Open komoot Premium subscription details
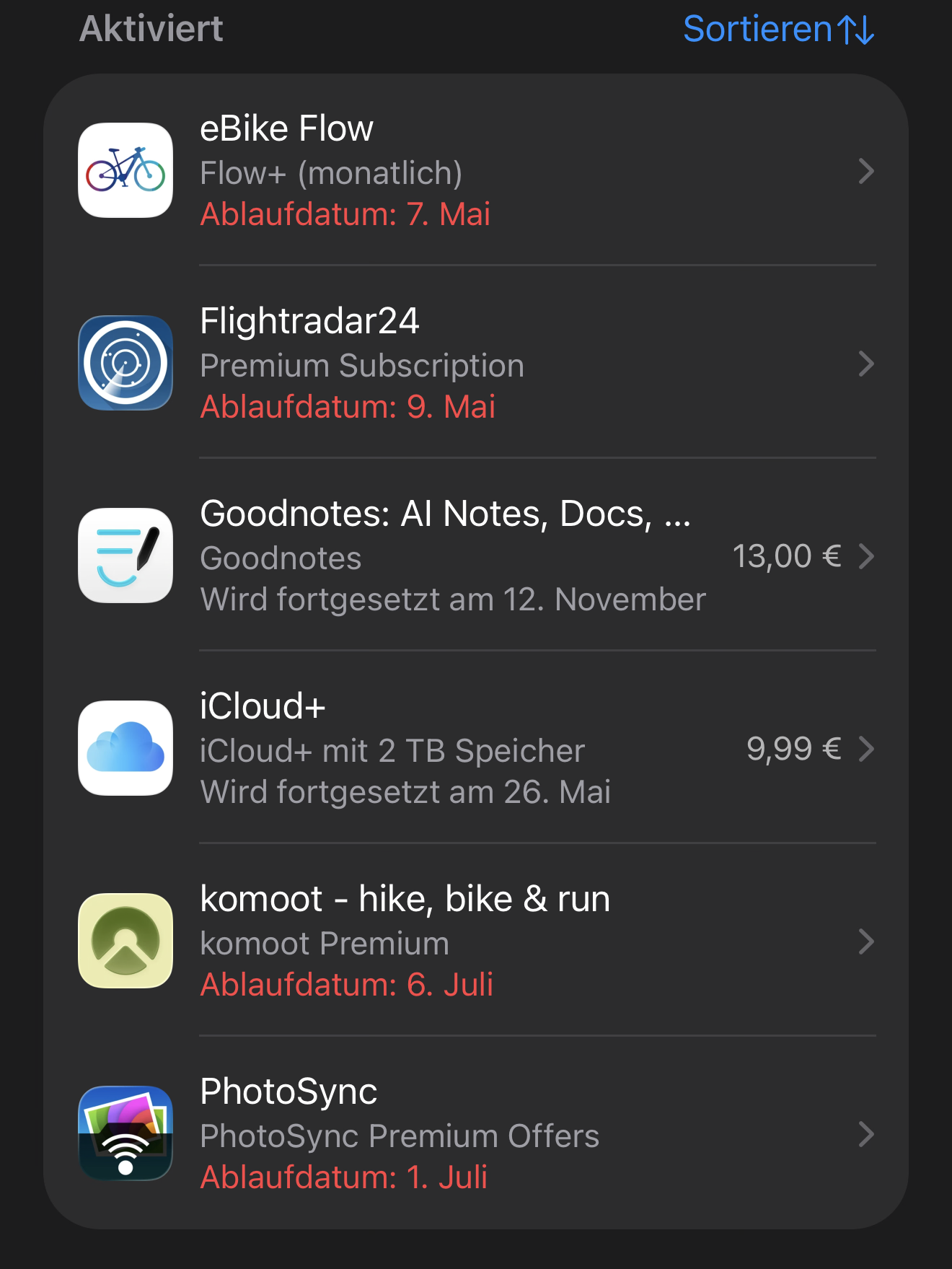Screen dimensions: 952x1269 point(476,941)
